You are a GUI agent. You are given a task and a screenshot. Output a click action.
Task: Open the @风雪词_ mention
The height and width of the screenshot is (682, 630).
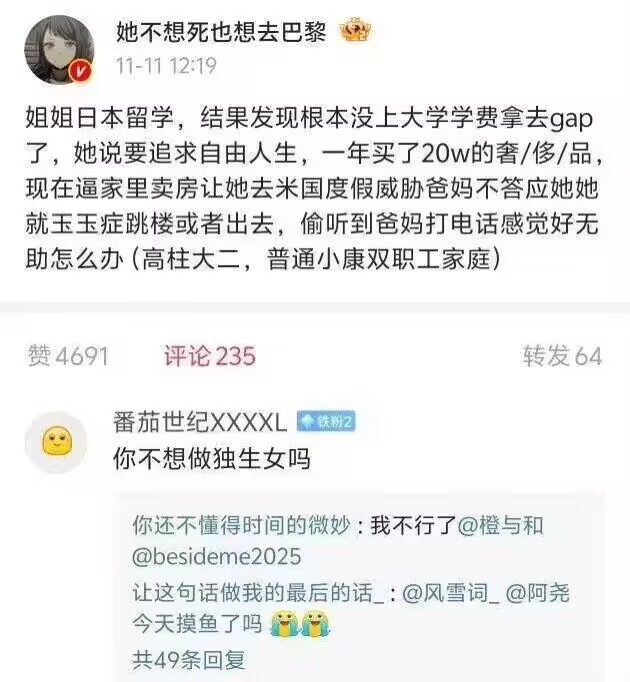pos(450,594)
